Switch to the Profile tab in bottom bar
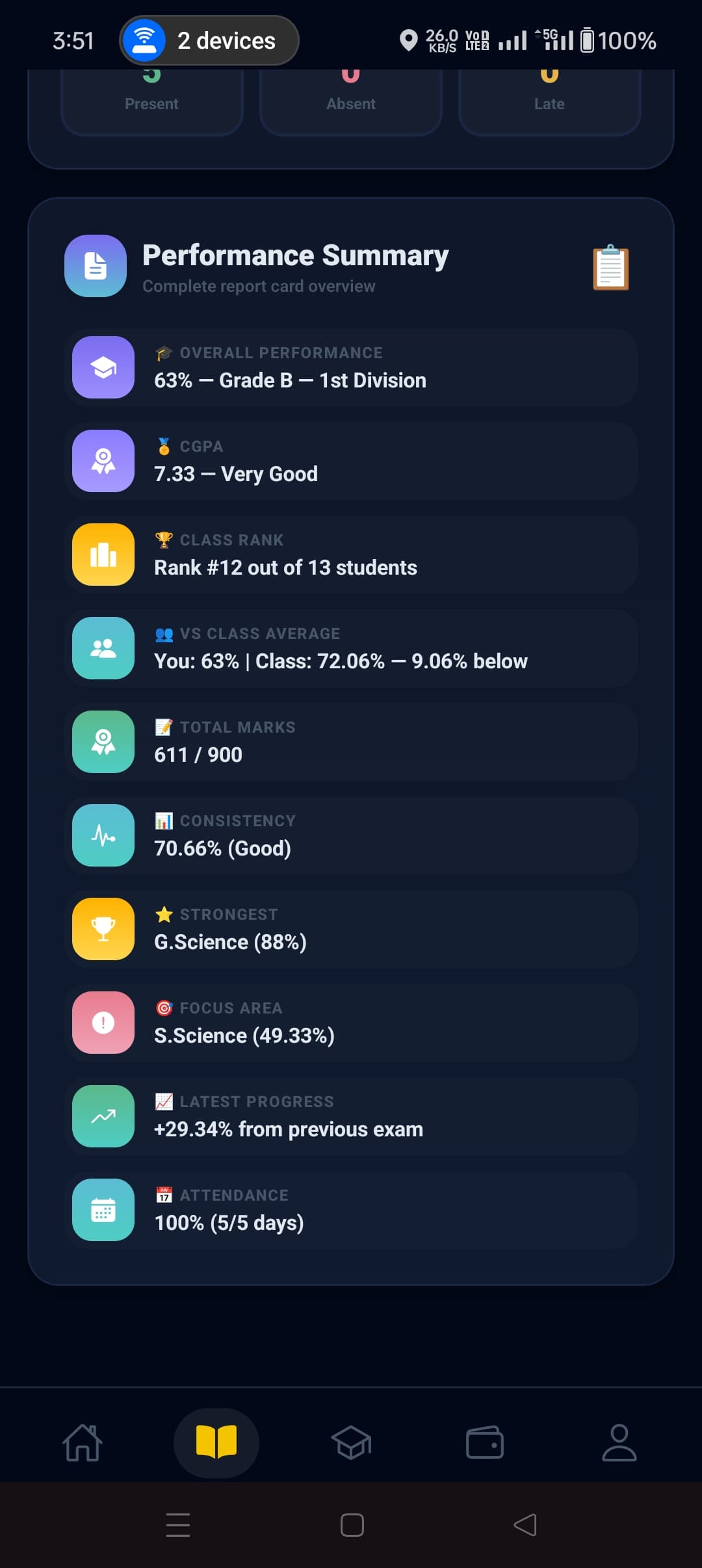The width and height of the screenshot is (702, 1568). (x=619, y=1443)
